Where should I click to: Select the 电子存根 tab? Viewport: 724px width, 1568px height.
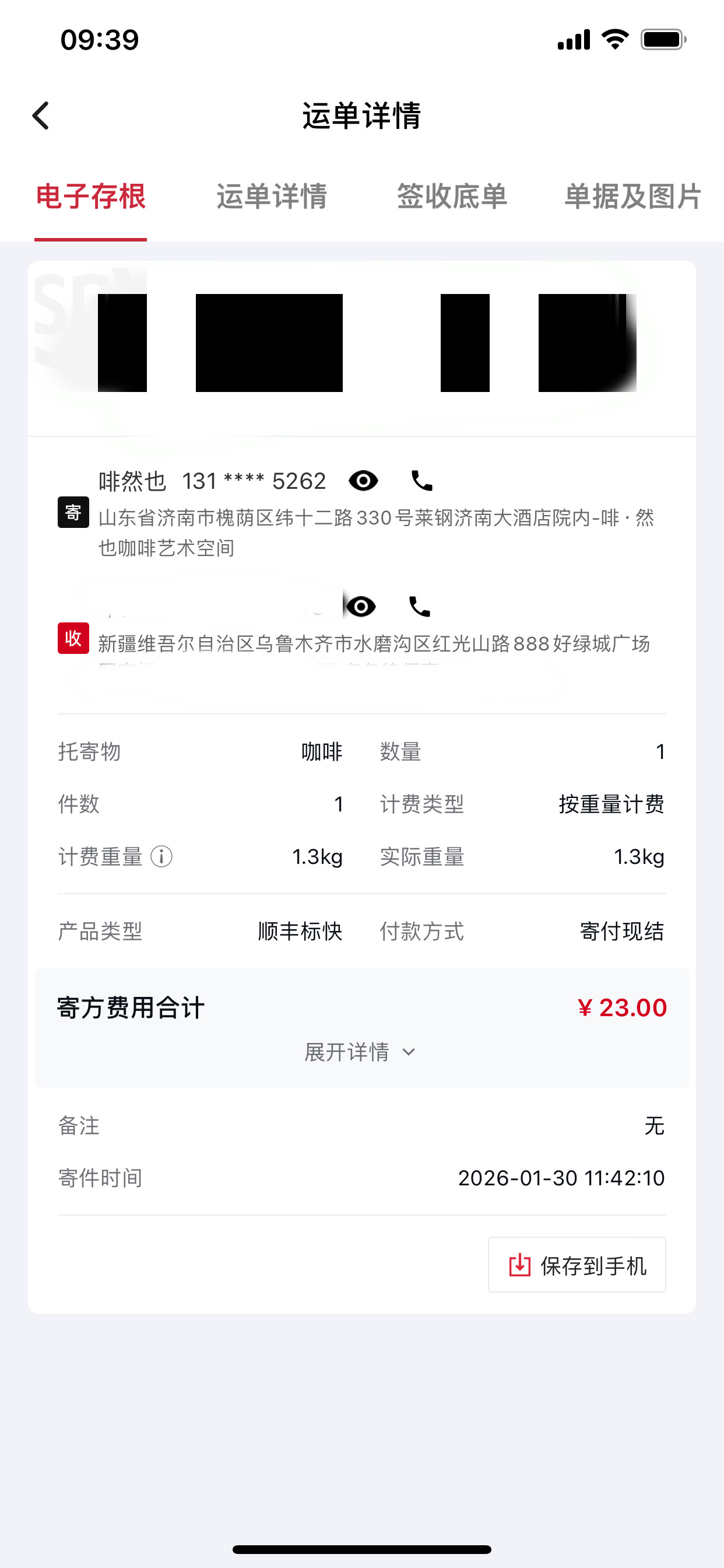click(91, 197)
